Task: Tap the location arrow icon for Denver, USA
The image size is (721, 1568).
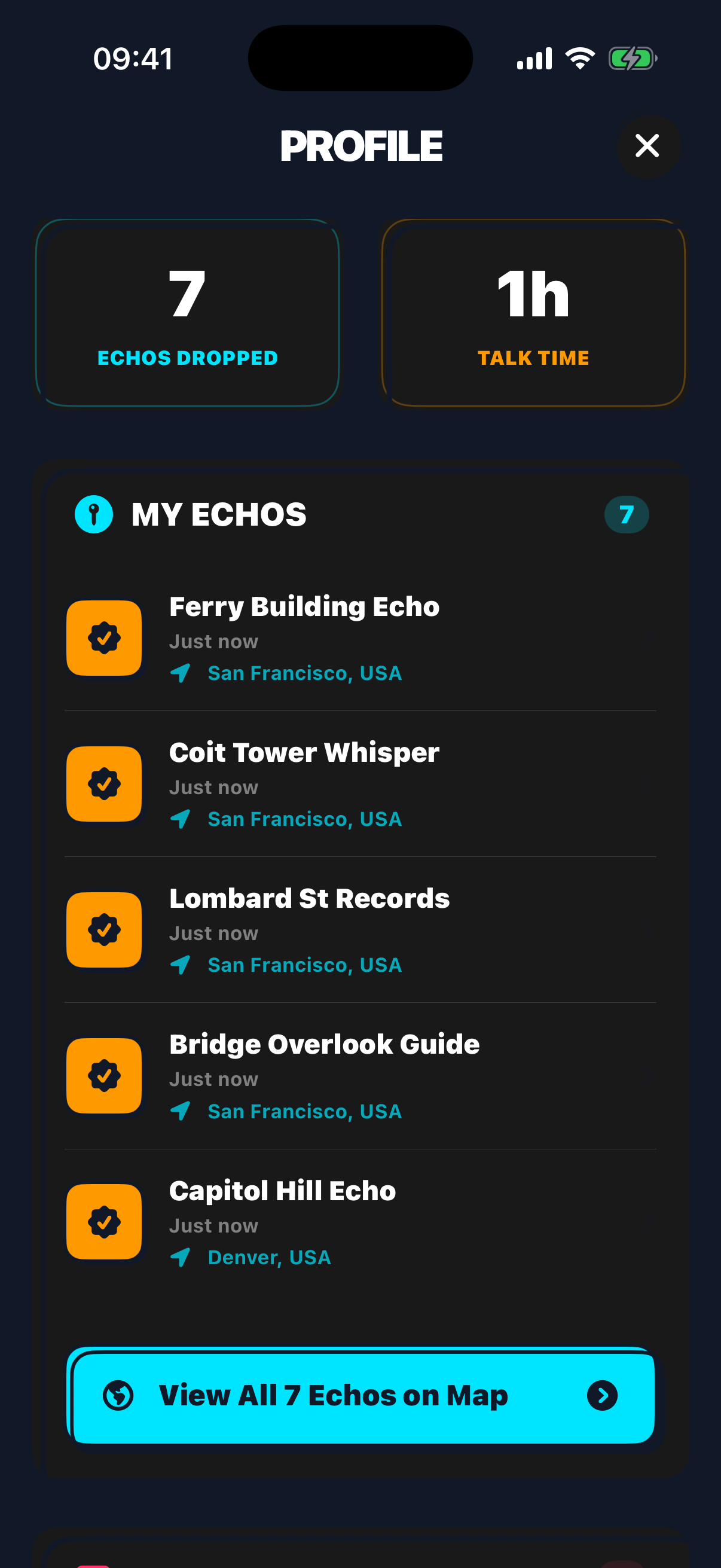Action: tap(181, 1257)
